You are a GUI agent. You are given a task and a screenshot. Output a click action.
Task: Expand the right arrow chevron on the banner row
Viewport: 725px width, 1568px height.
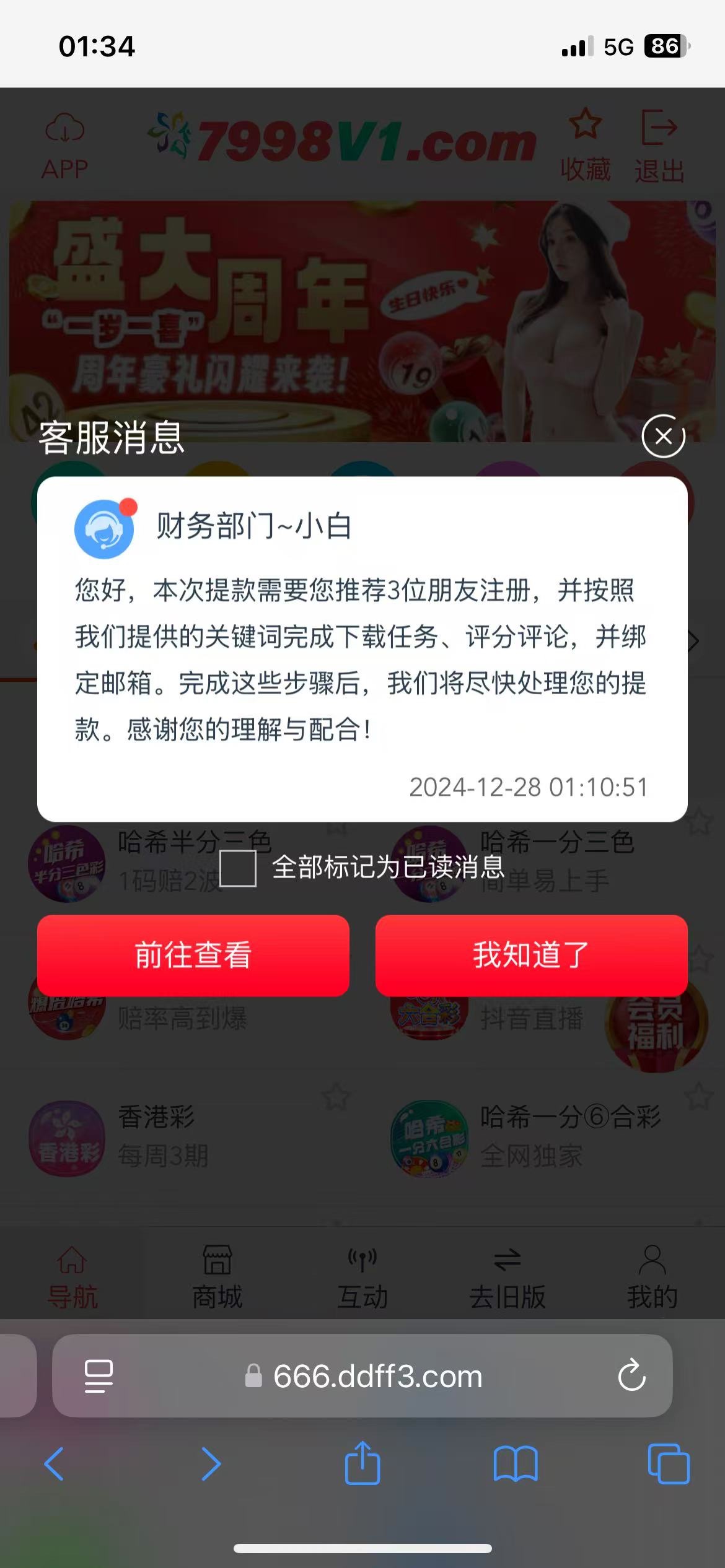[694, 641]
